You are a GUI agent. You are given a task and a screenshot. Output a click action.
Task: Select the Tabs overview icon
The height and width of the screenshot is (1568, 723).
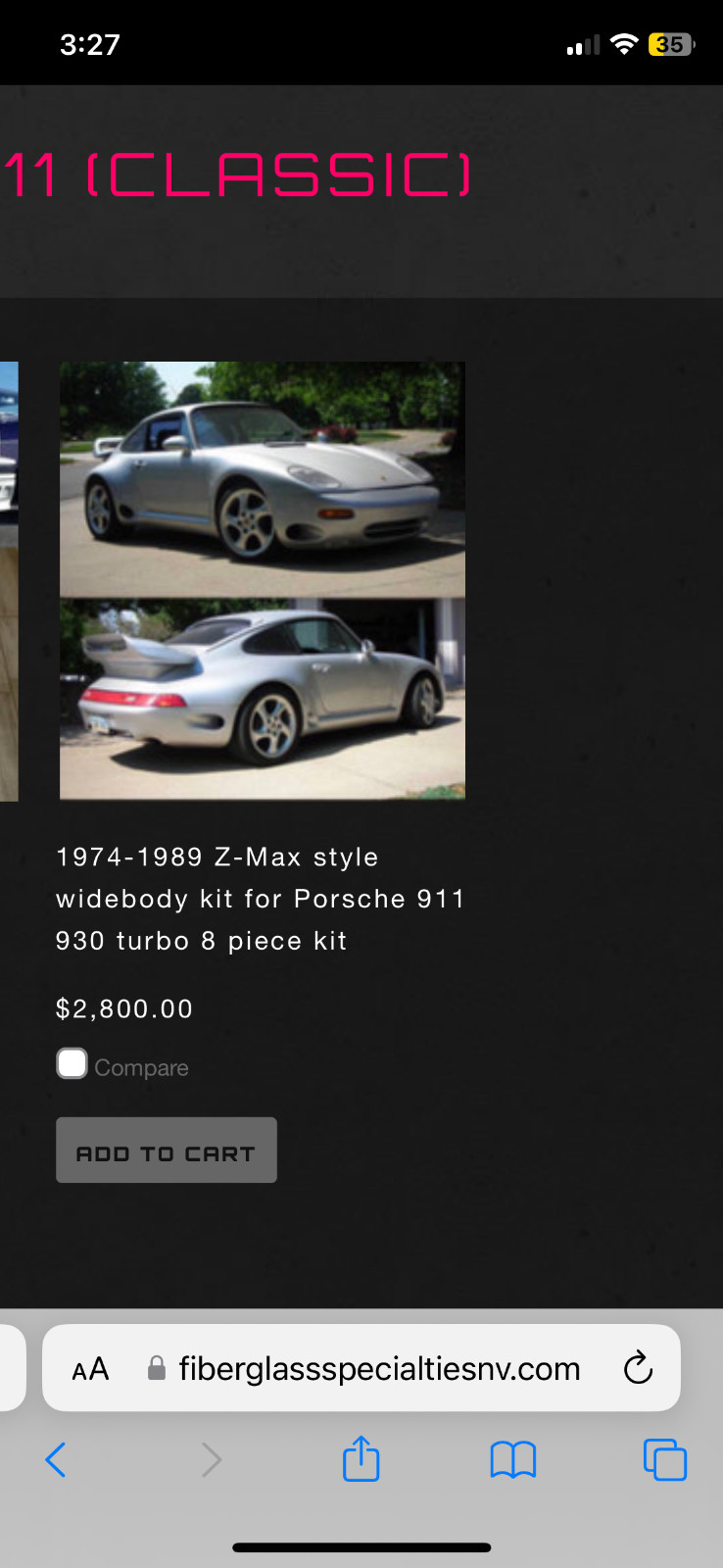click(664, 1459)
